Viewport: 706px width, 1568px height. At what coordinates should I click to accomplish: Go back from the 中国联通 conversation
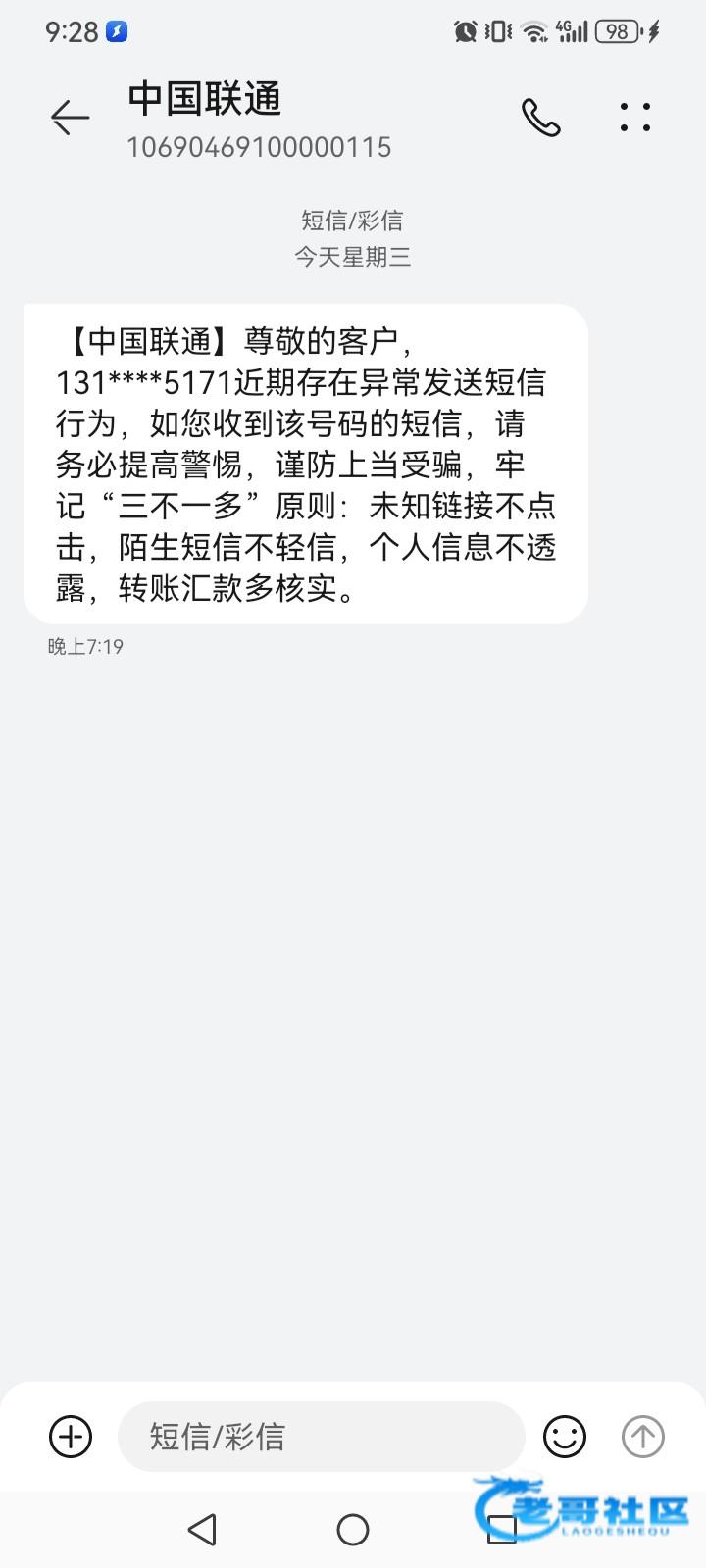tap(70, 118)
